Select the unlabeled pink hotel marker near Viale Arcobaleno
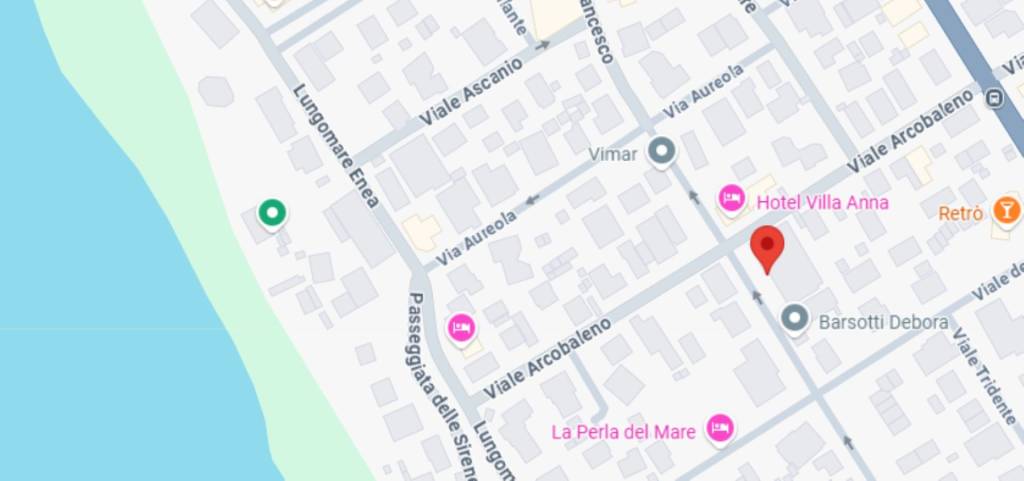The image size is (1024, 481). click(461, 327)
